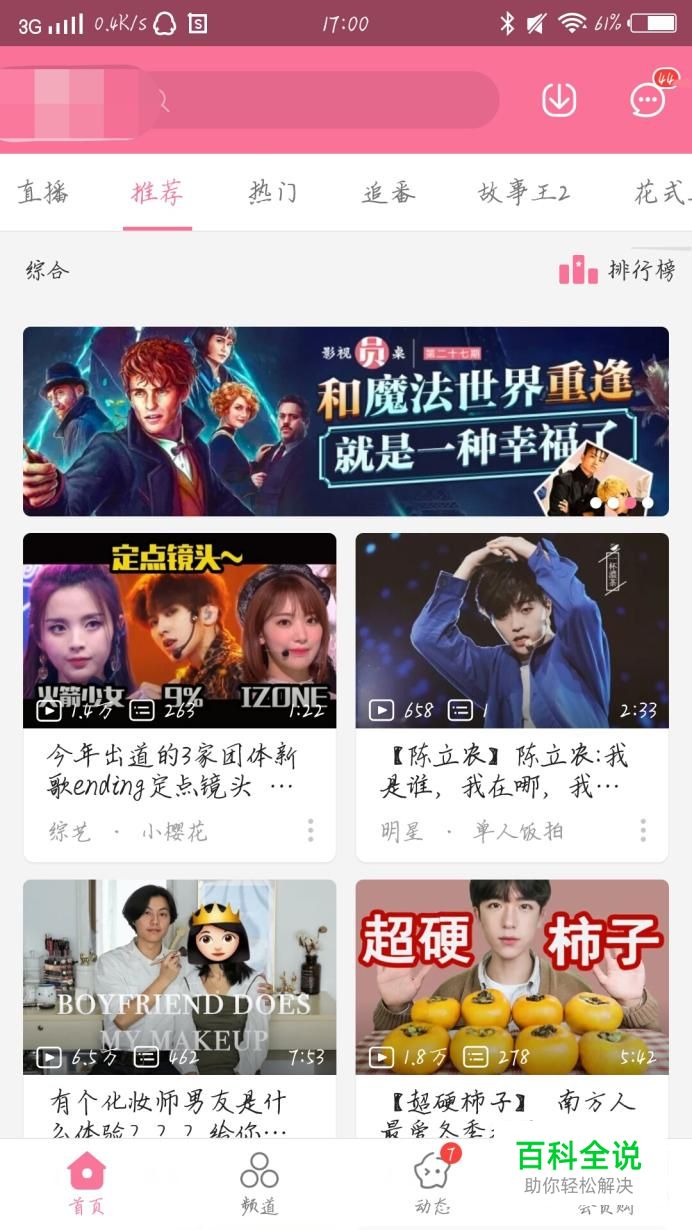The width and height of the screenshot is (692, 1230).
Task: Open the messages bubble with 44 badge
Action: click(648, 99)
